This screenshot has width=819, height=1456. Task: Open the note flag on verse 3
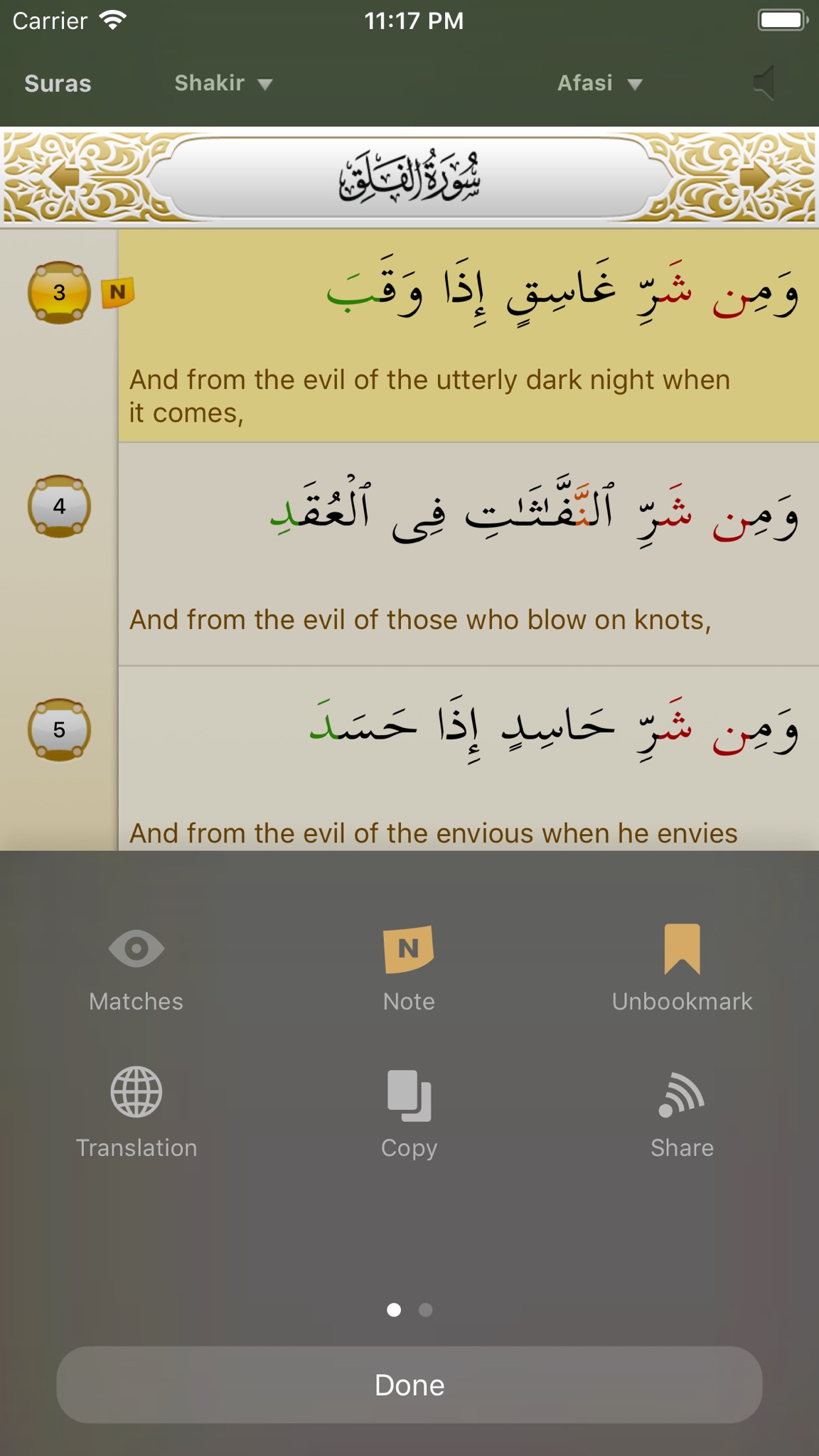(x=117, y=292)
